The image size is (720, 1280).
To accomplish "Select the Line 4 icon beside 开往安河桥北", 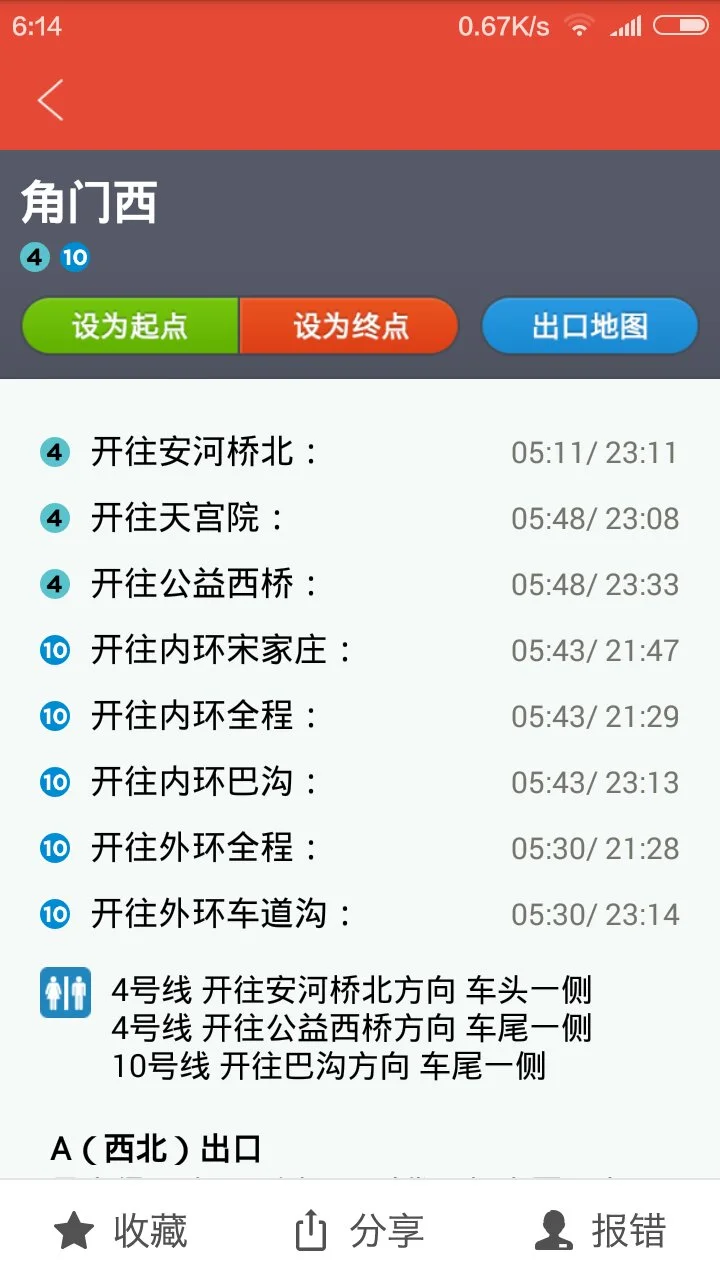I will [55, 452].
